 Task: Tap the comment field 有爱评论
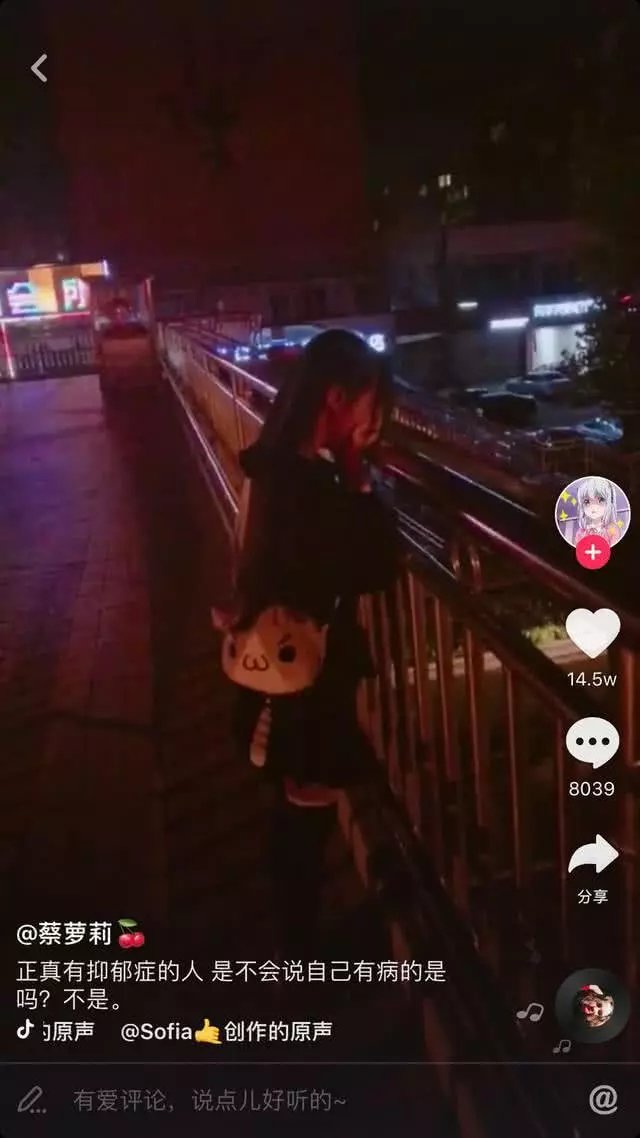[x=210, y=1100]
